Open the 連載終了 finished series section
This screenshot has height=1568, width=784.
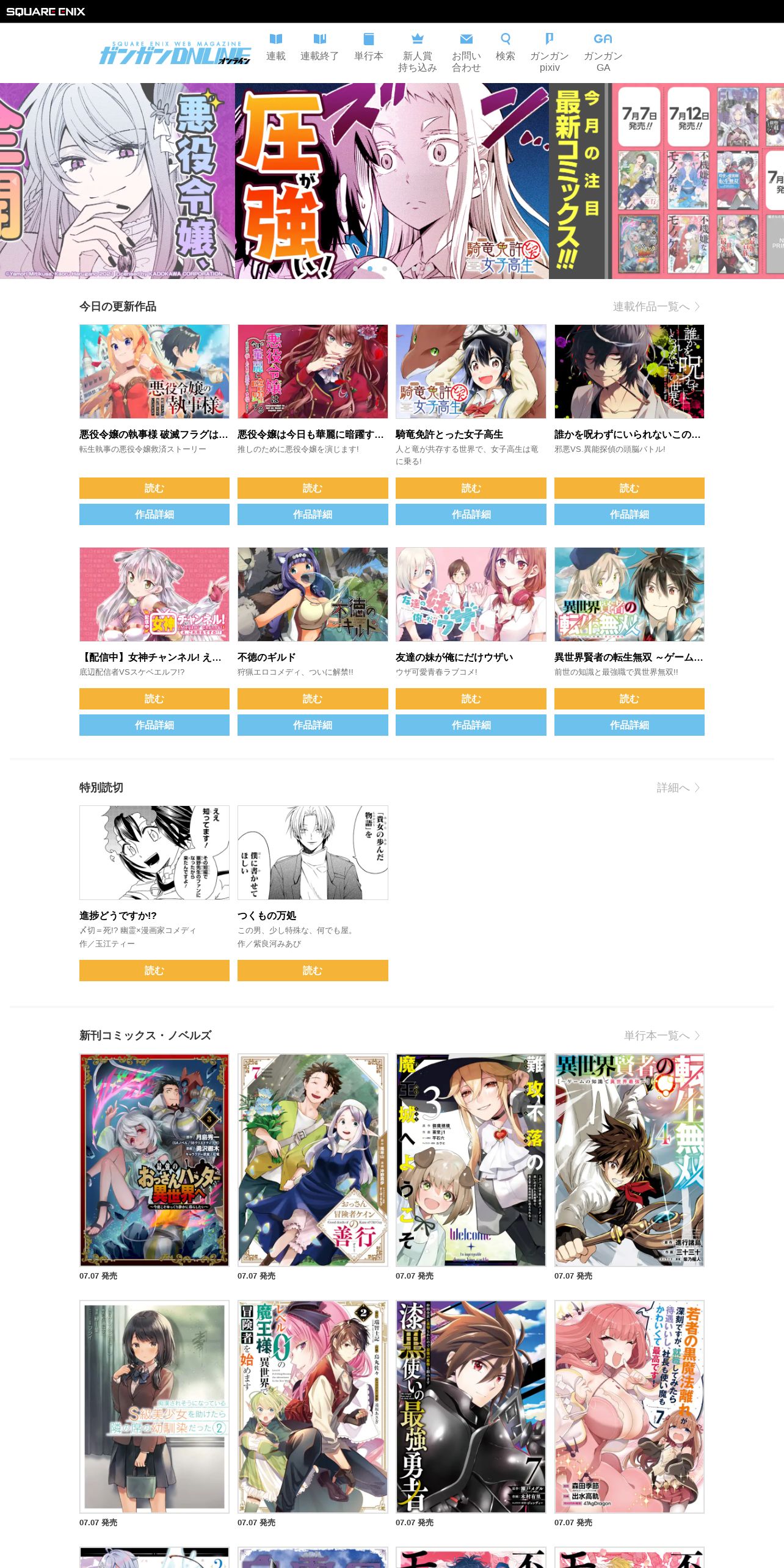[x=319, y=48]
